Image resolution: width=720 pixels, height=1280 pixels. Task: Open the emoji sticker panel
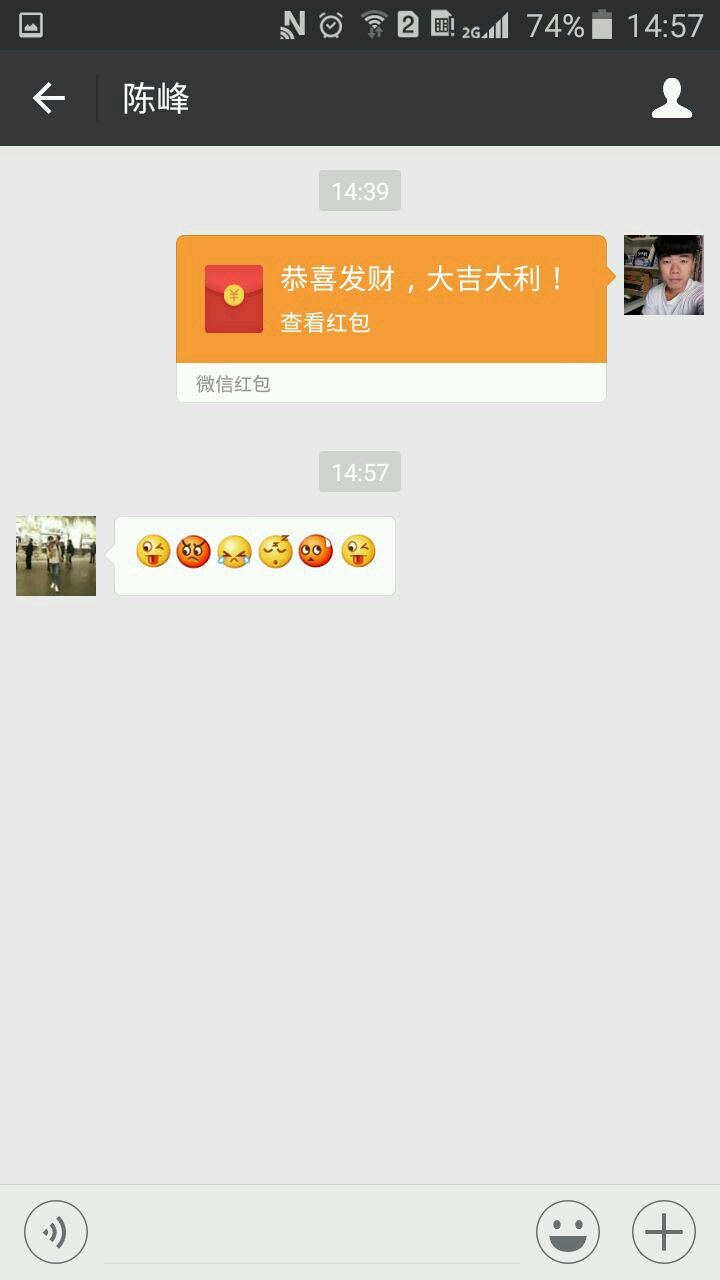pos(567,1232)
